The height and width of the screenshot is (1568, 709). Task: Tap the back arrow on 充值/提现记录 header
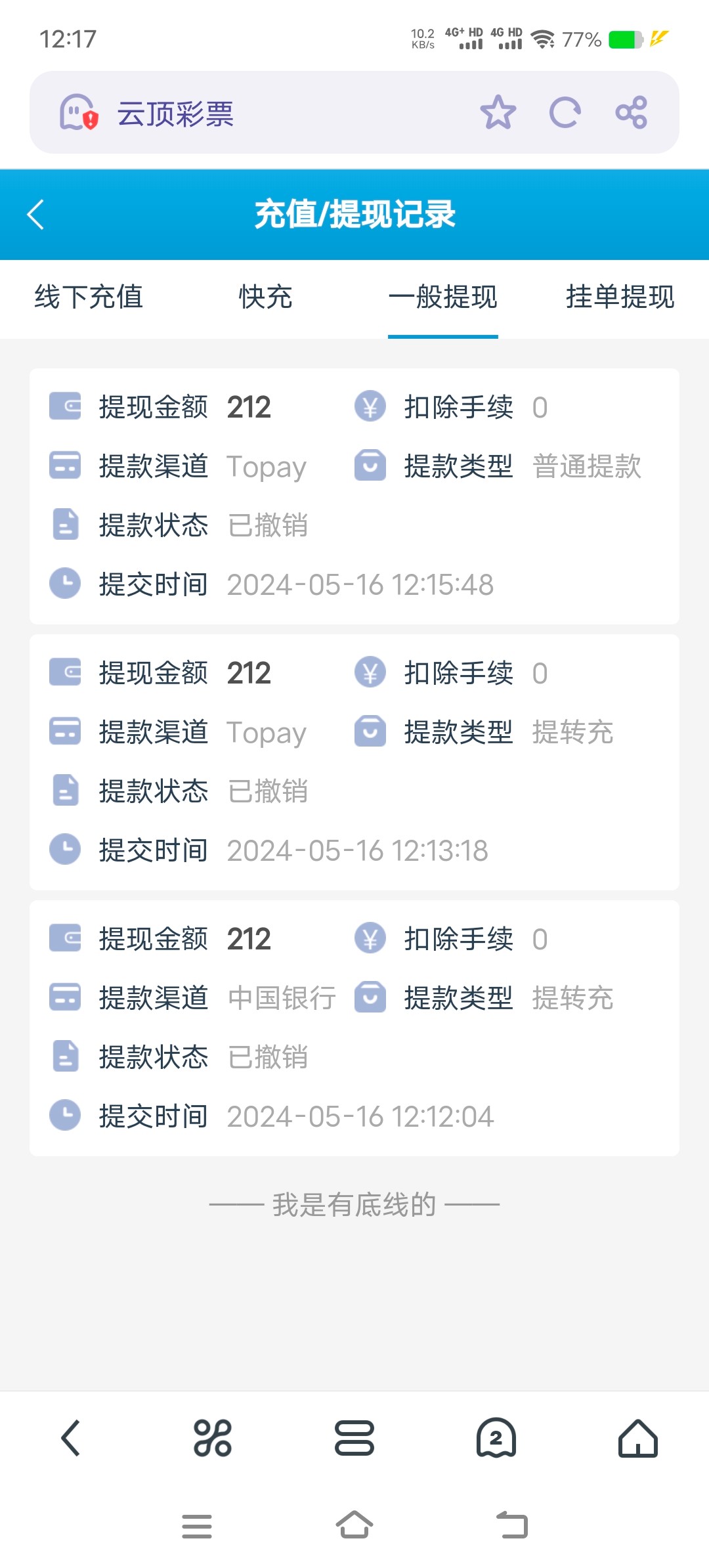35,215
